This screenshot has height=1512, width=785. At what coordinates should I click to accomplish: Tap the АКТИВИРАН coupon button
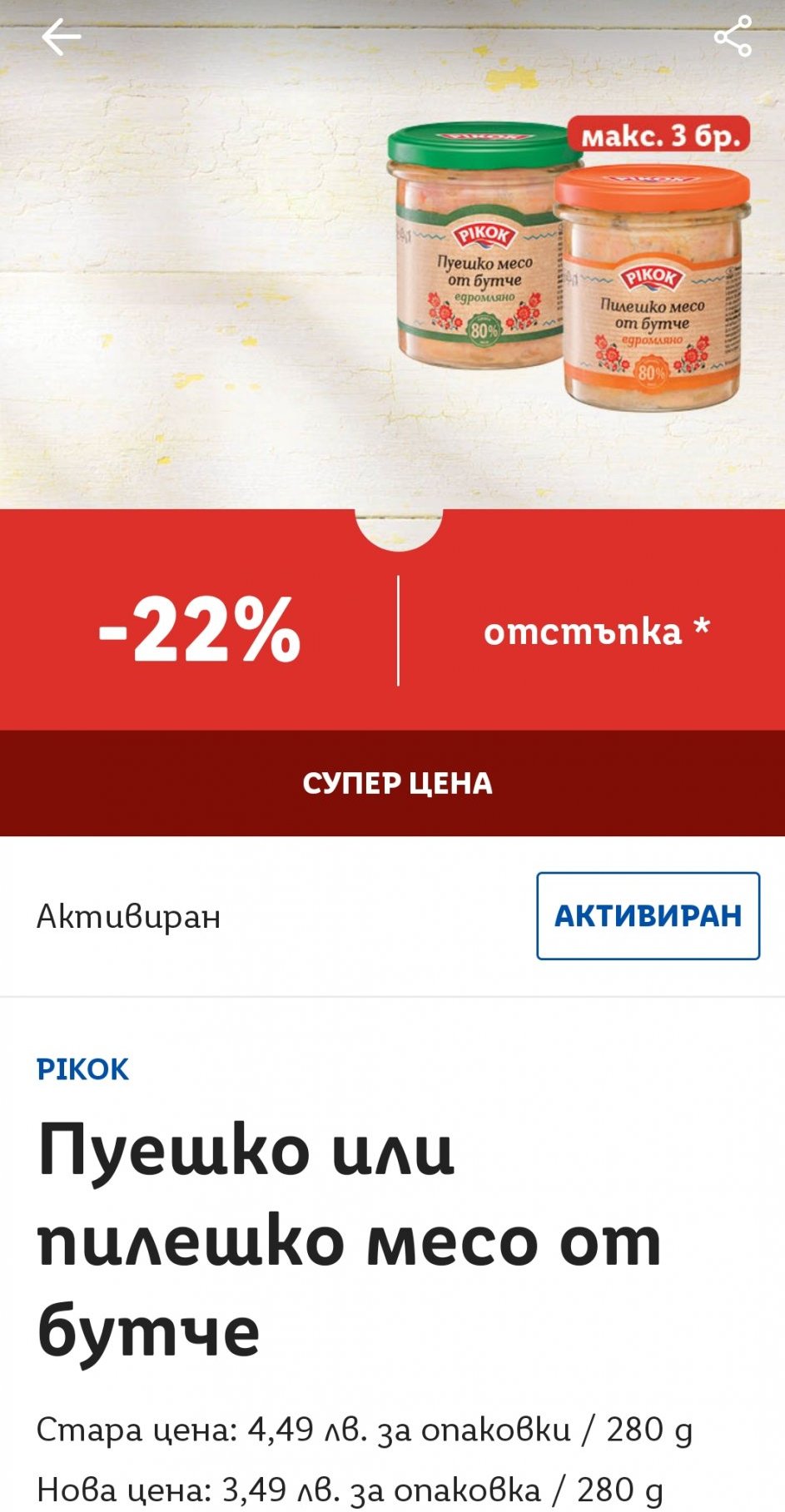click(648, 915)
